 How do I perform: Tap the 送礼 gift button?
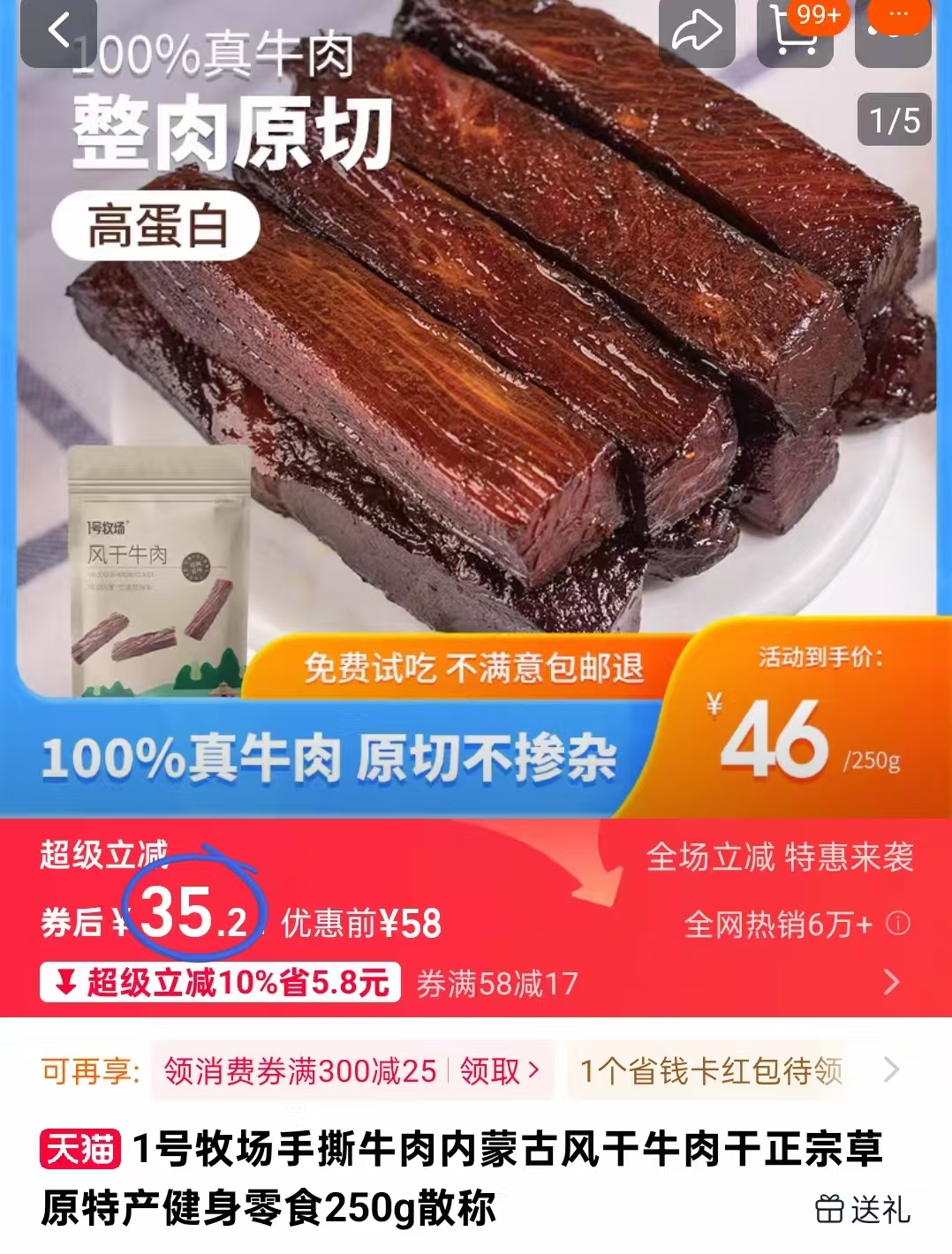tap(862, 1209)
